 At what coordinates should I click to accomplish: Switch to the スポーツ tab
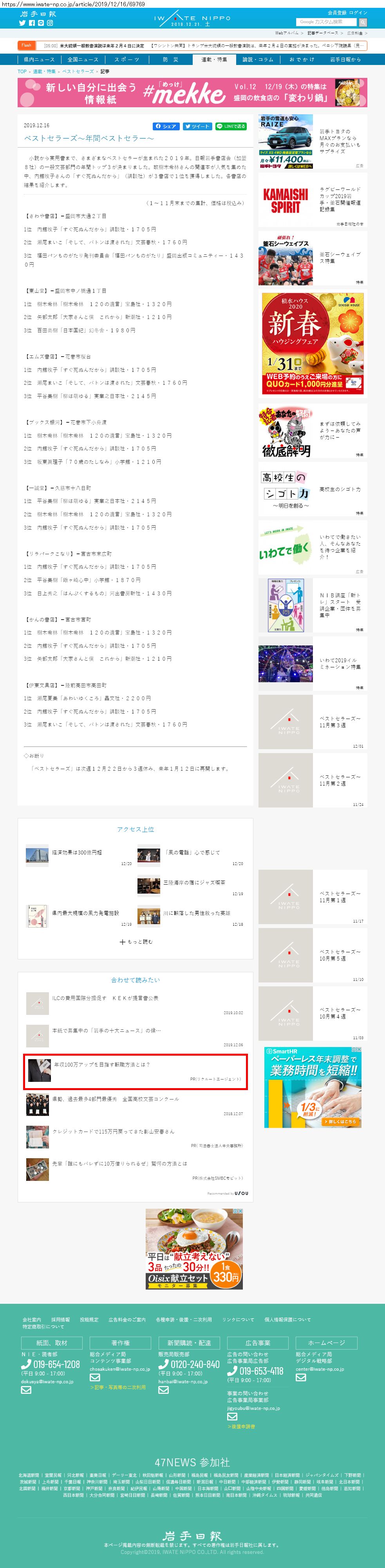(127, 59)
